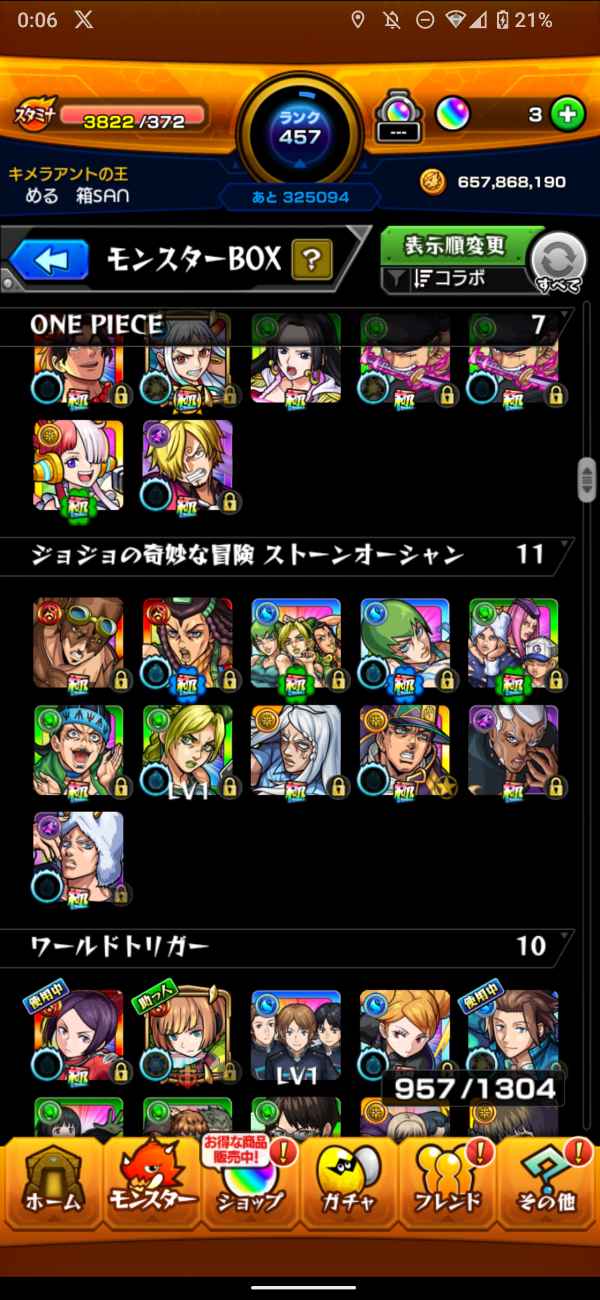The height and width of the screenshot is (1300, 600).
Task: Collapse the ONE PIECE section header
Action: [290, 325]
